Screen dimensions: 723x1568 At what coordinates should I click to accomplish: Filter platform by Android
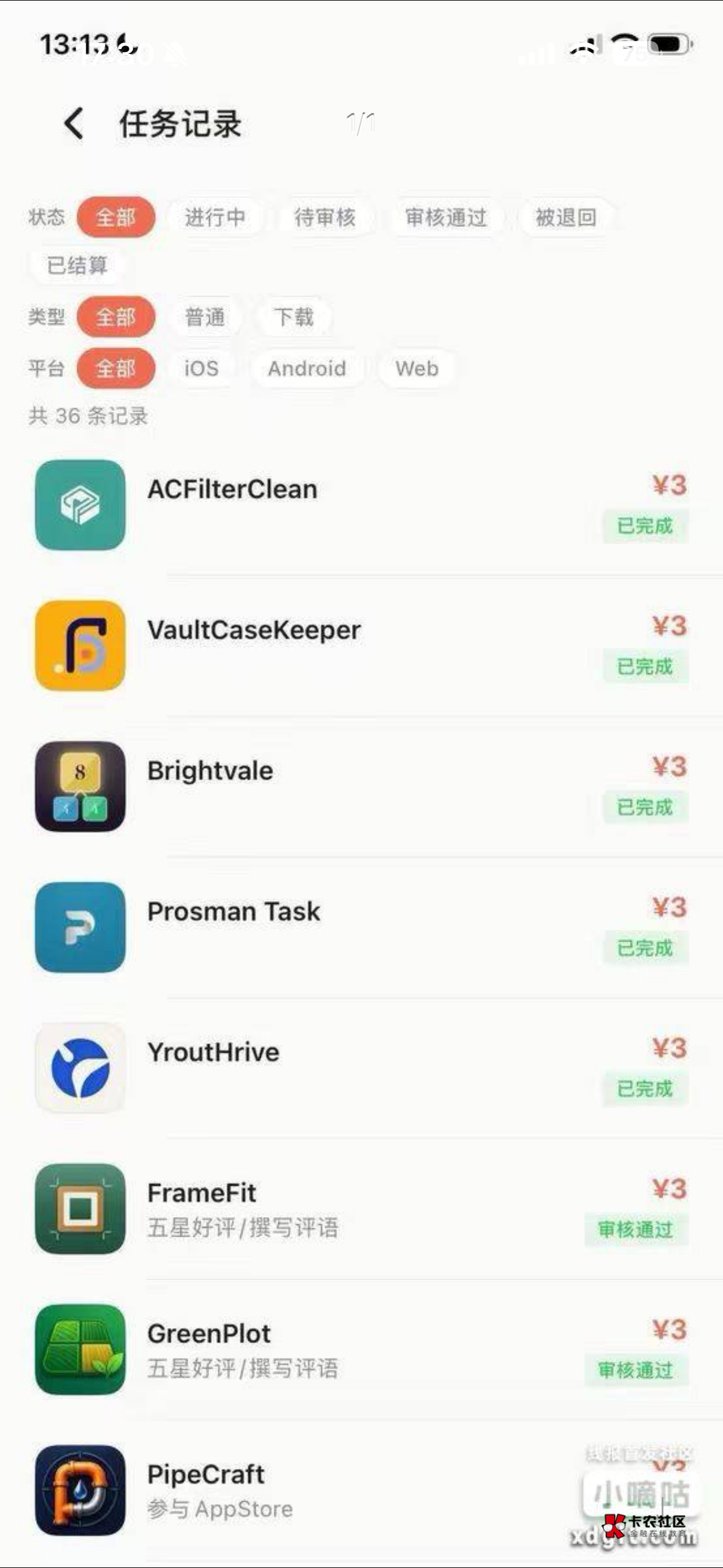(x=307, y=369)
